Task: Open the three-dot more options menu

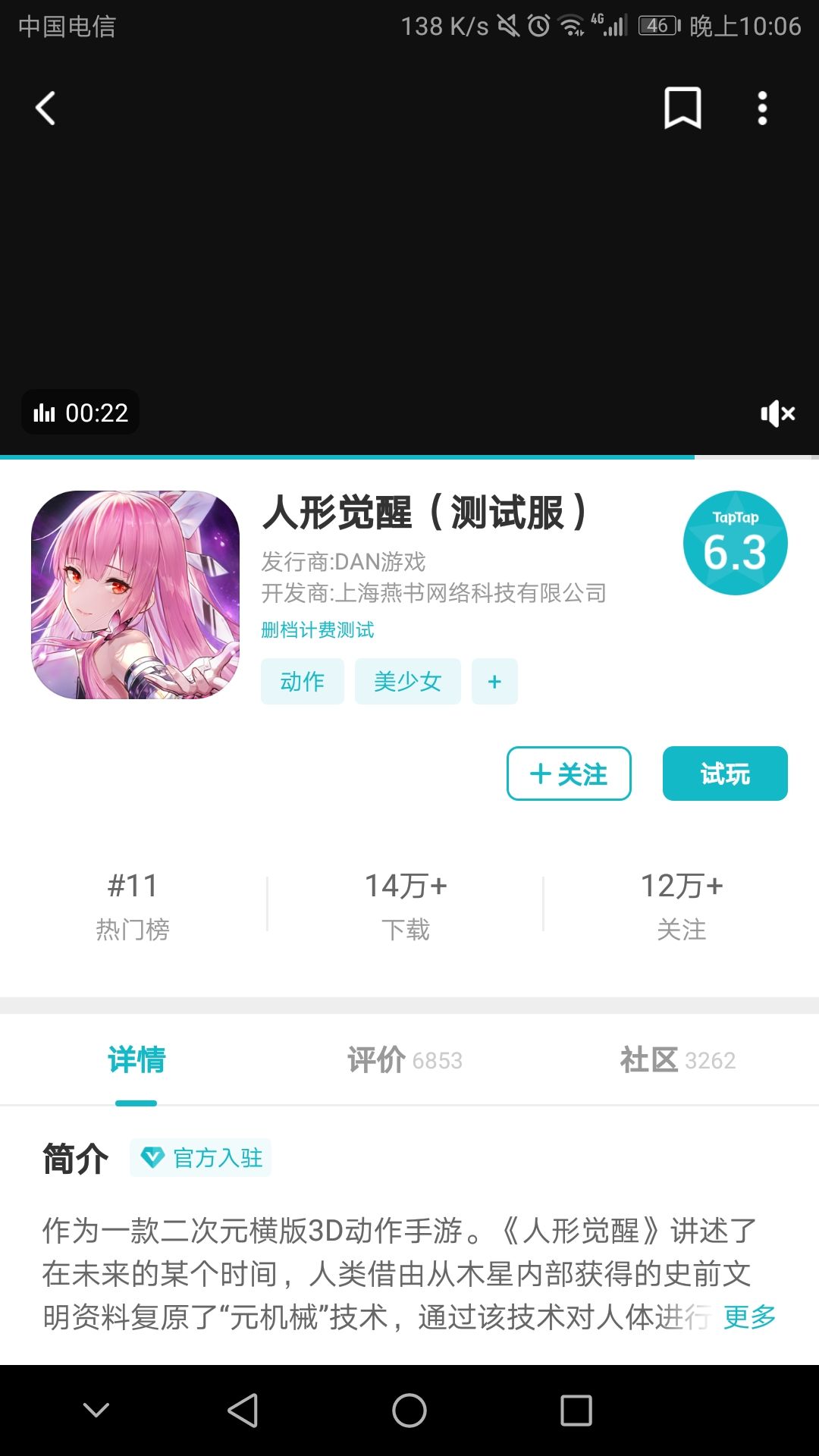Action: pos(762,110)
